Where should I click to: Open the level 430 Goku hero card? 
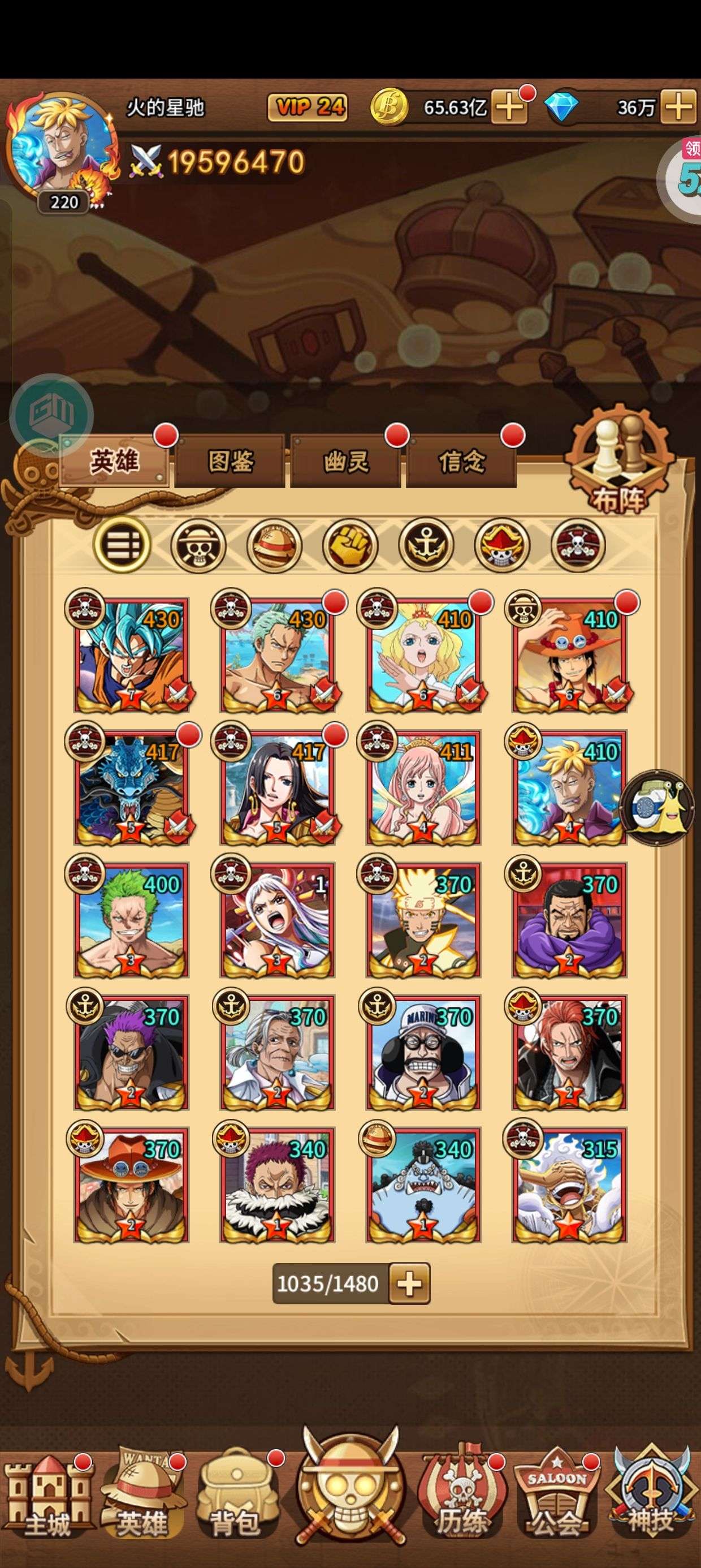tap(130, 654)
